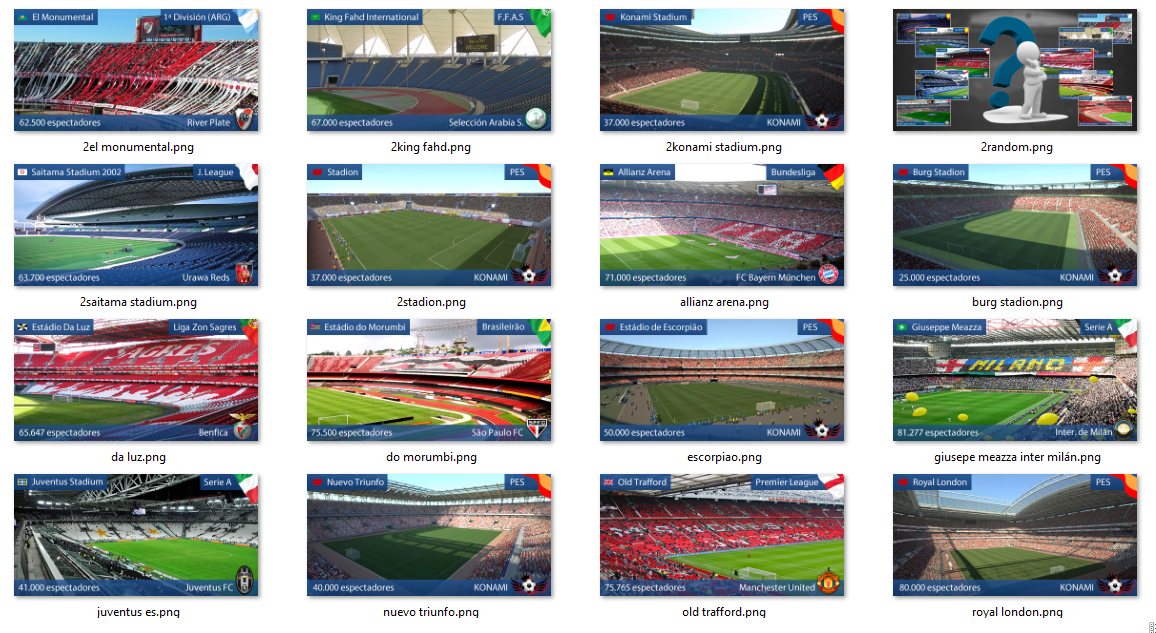Select the 2king fahd.png image
The width and height of the screenshot is (1156, 633).
pos(429,71)
